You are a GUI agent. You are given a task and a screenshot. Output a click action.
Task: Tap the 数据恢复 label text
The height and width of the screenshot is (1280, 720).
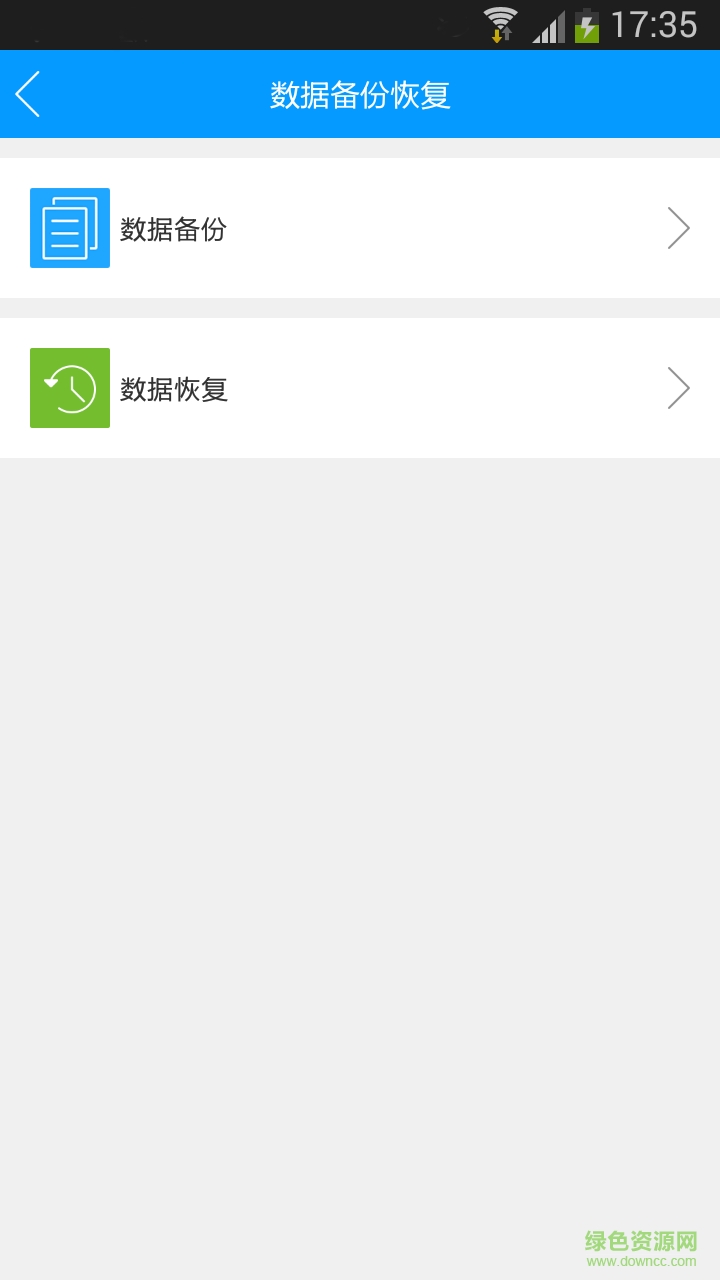pyautogui.click(x=172, y=389)
